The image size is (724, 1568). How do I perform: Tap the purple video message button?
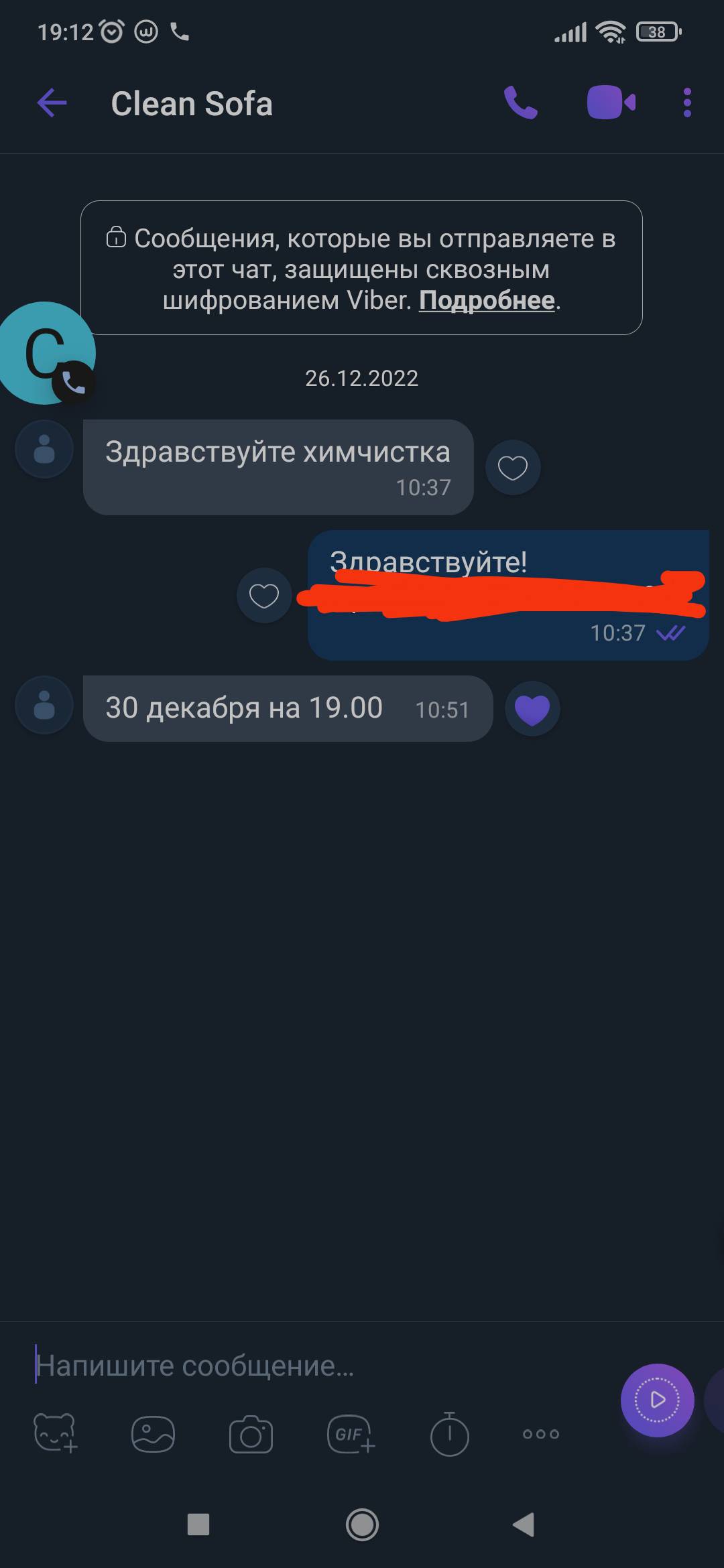pyautogui.click(x=657, y=1400)
